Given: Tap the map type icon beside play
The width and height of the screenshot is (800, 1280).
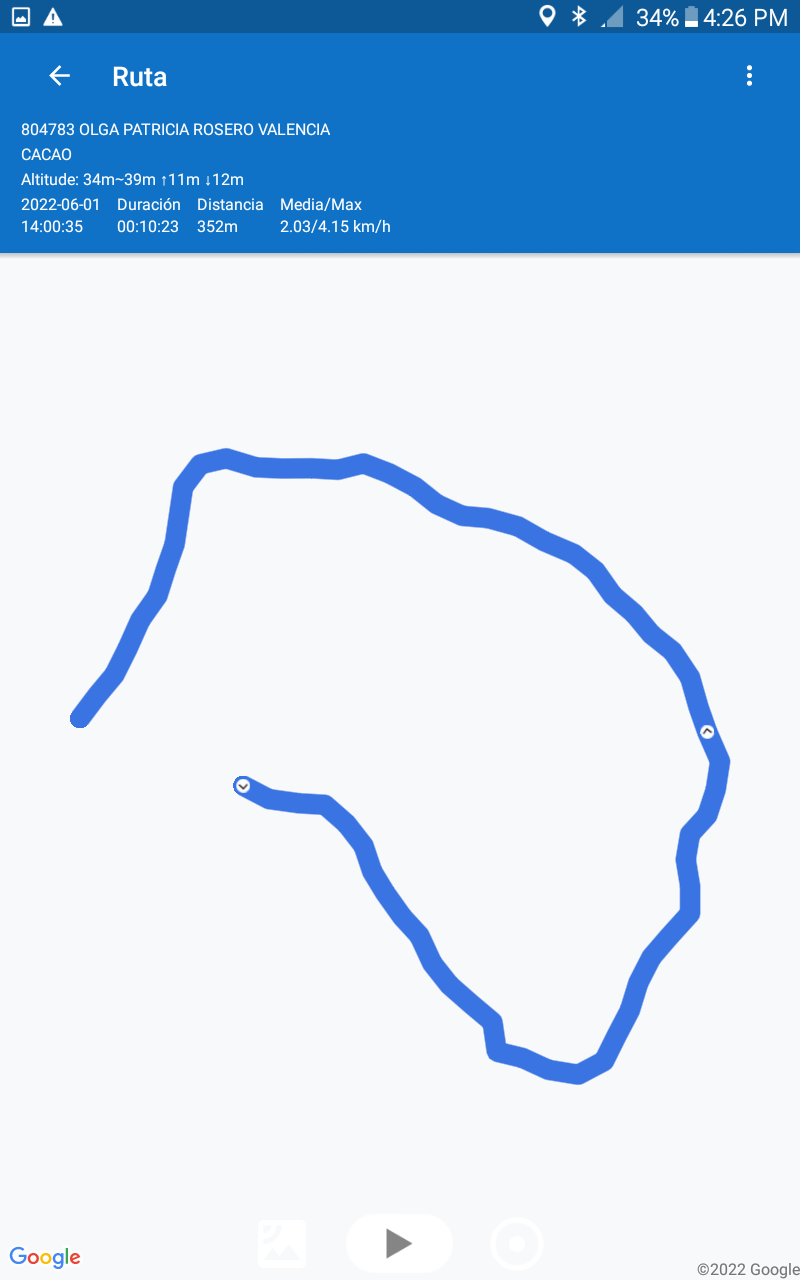Looking at the screenshot, I should (x=282, y=1243).
